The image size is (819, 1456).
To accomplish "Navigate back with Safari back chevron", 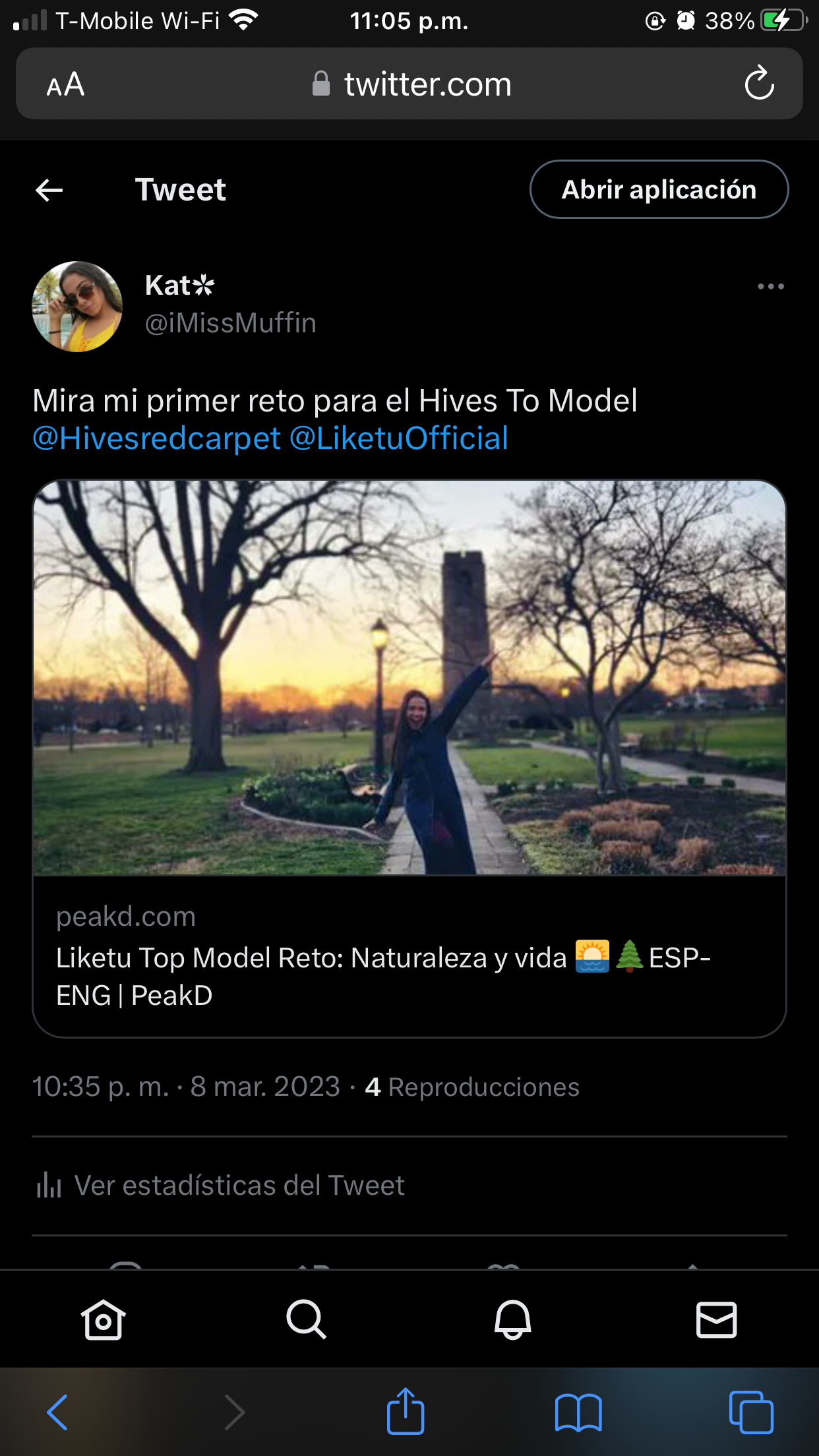I will (x=57, y=1411).
